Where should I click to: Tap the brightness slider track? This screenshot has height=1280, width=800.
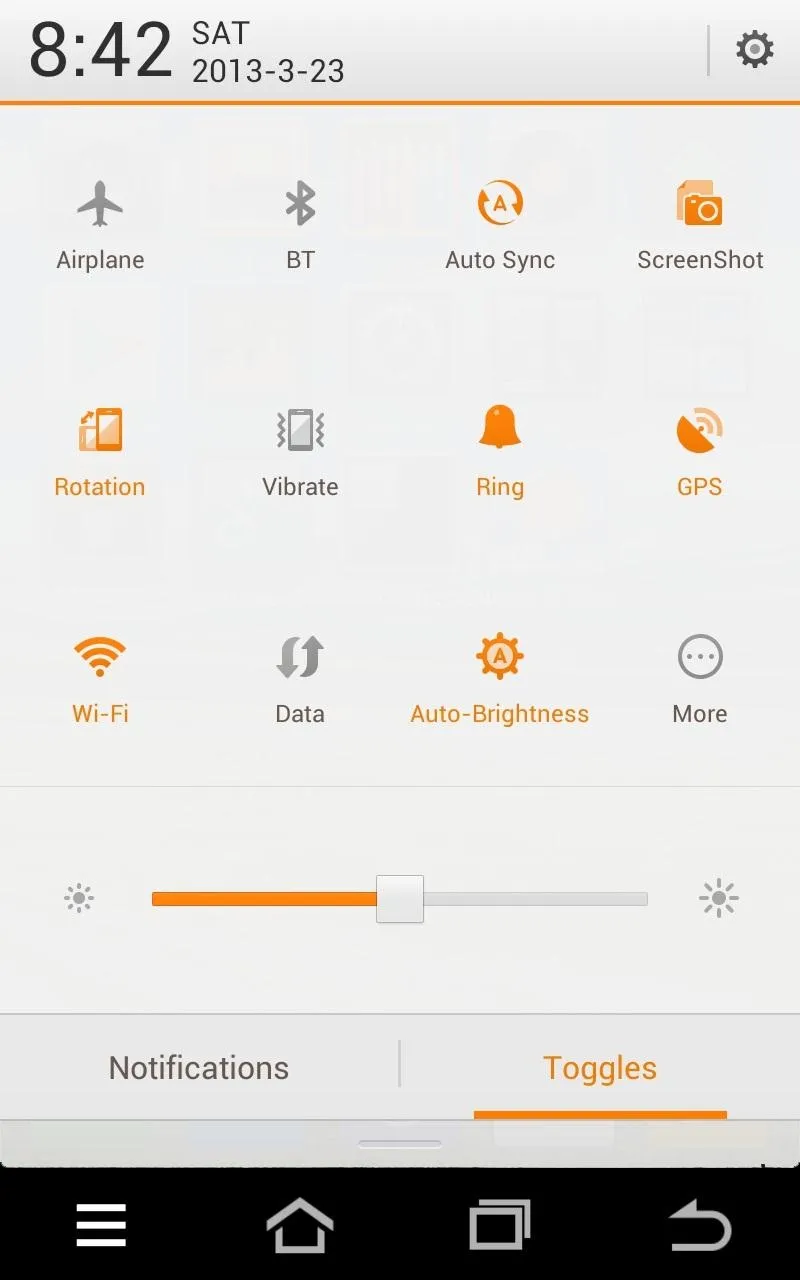tap(400, 899)
